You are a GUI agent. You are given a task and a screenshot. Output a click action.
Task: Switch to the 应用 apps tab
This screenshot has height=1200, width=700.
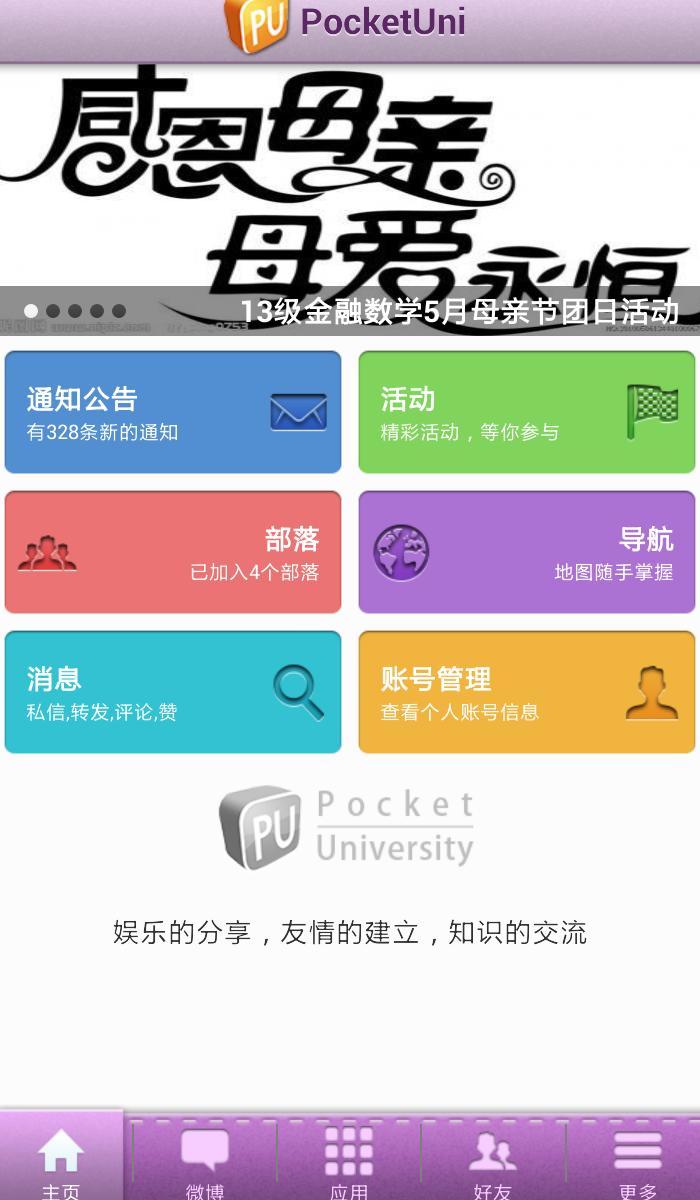349,1160
